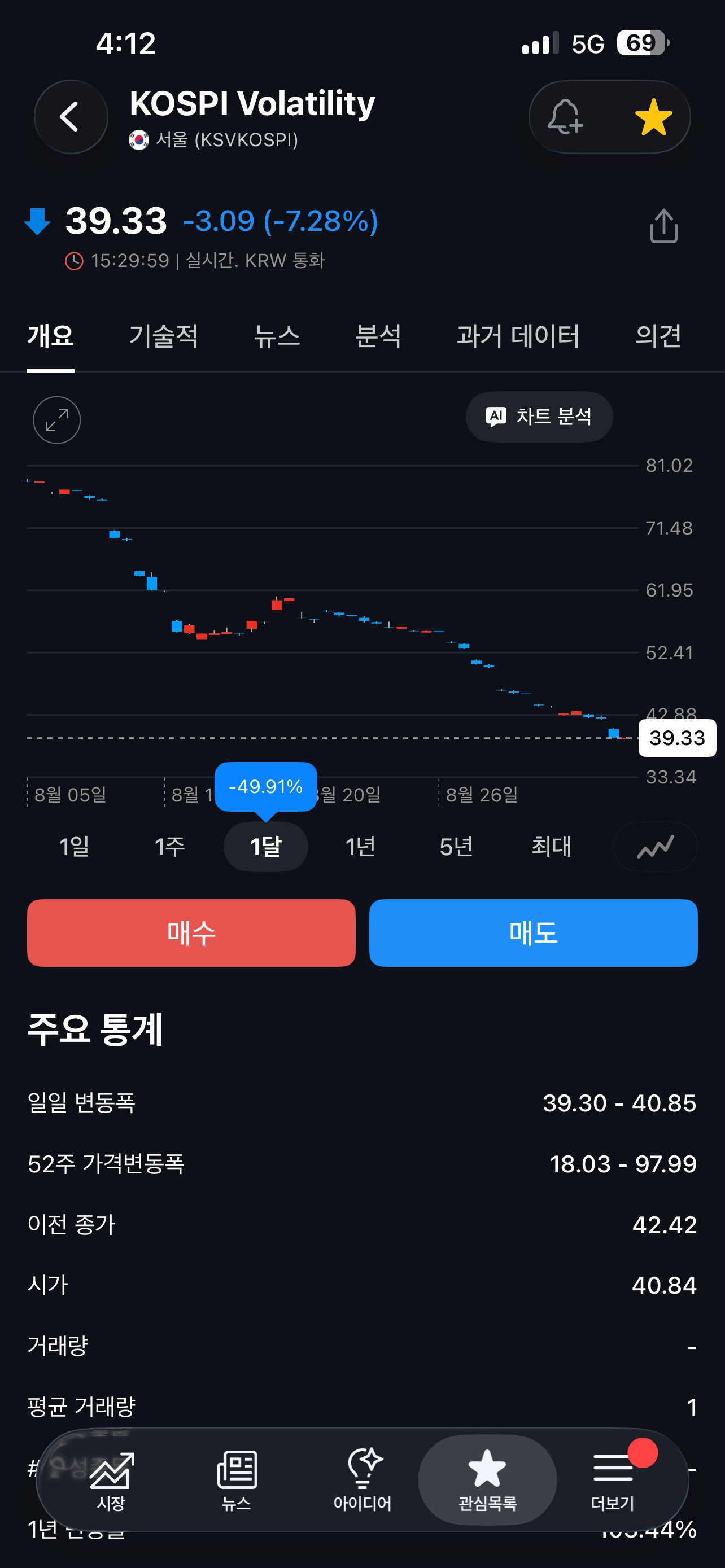Viewport: 725px width, 1568px height.
Task: Switch to the 의견 tab
Action: (x=658, y=336)
